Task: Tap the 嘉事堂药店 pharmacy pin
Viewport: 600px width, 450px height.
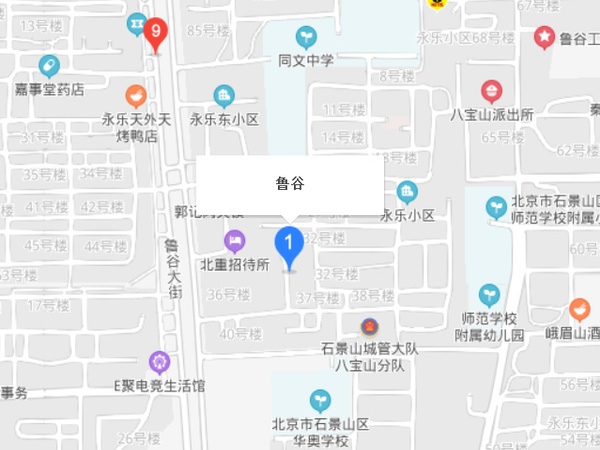Action: tap(49, 66)
